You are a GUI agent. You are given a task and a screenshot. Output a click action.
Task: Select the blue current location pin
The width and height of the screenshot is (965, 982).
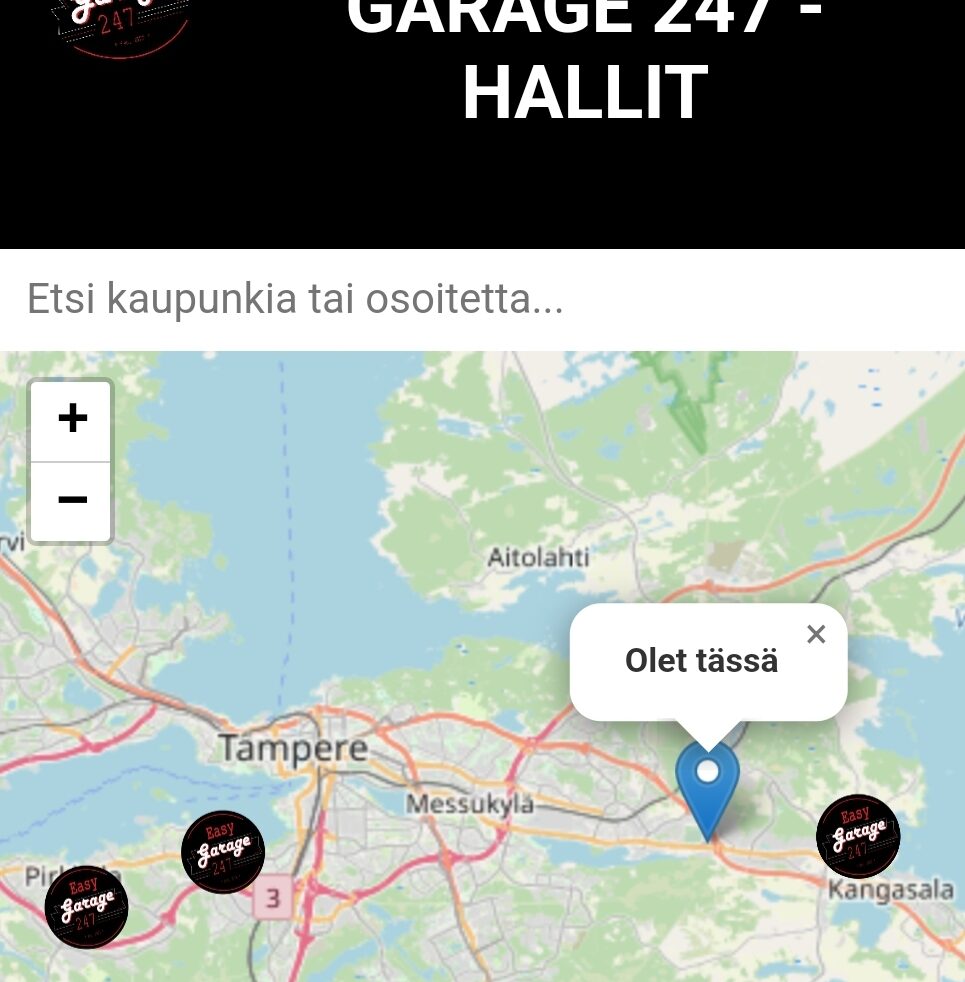[707, 787]
